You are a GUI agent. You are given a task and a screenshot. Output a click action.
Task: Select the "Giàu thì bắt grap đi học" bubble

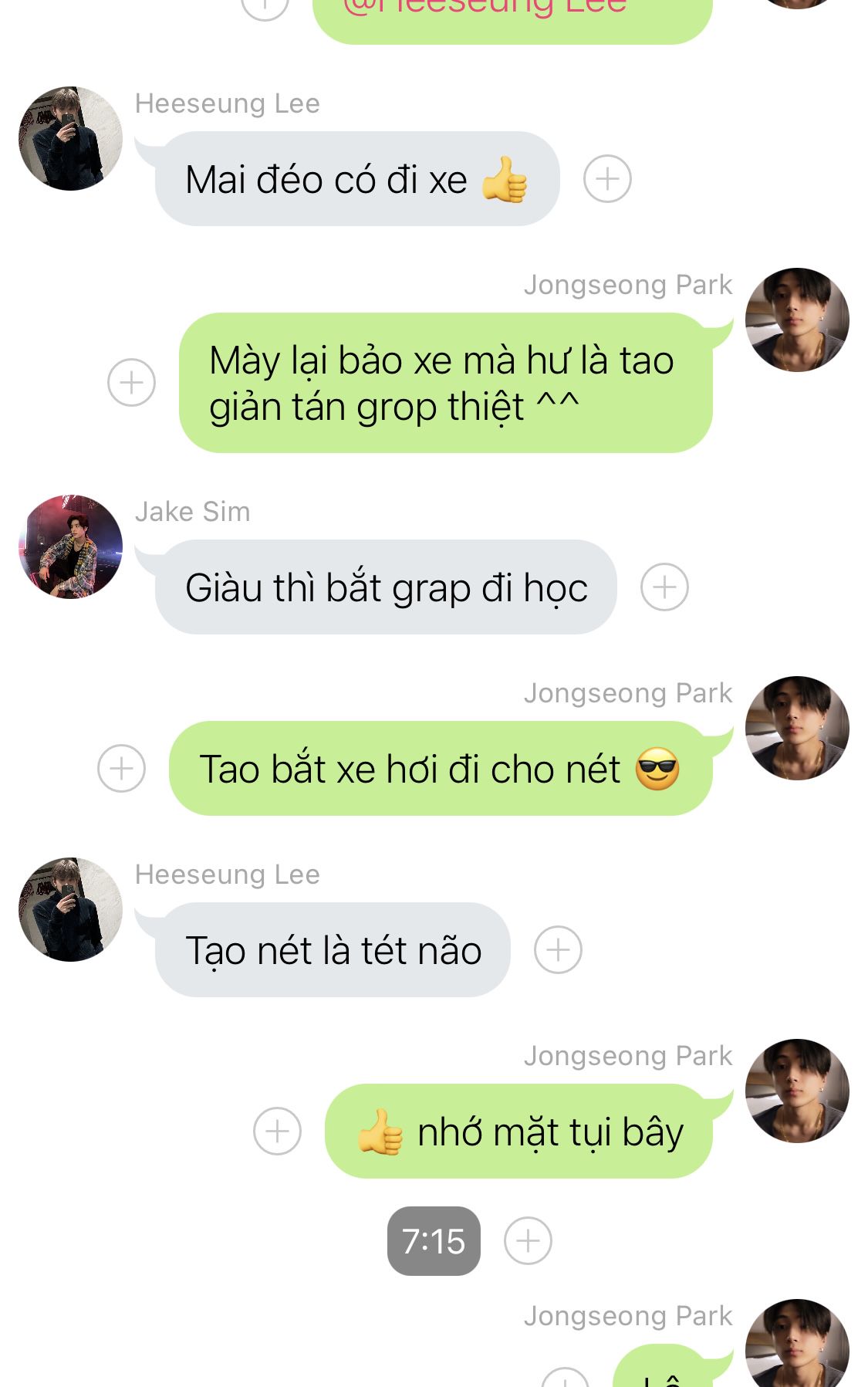coord(386,587)
